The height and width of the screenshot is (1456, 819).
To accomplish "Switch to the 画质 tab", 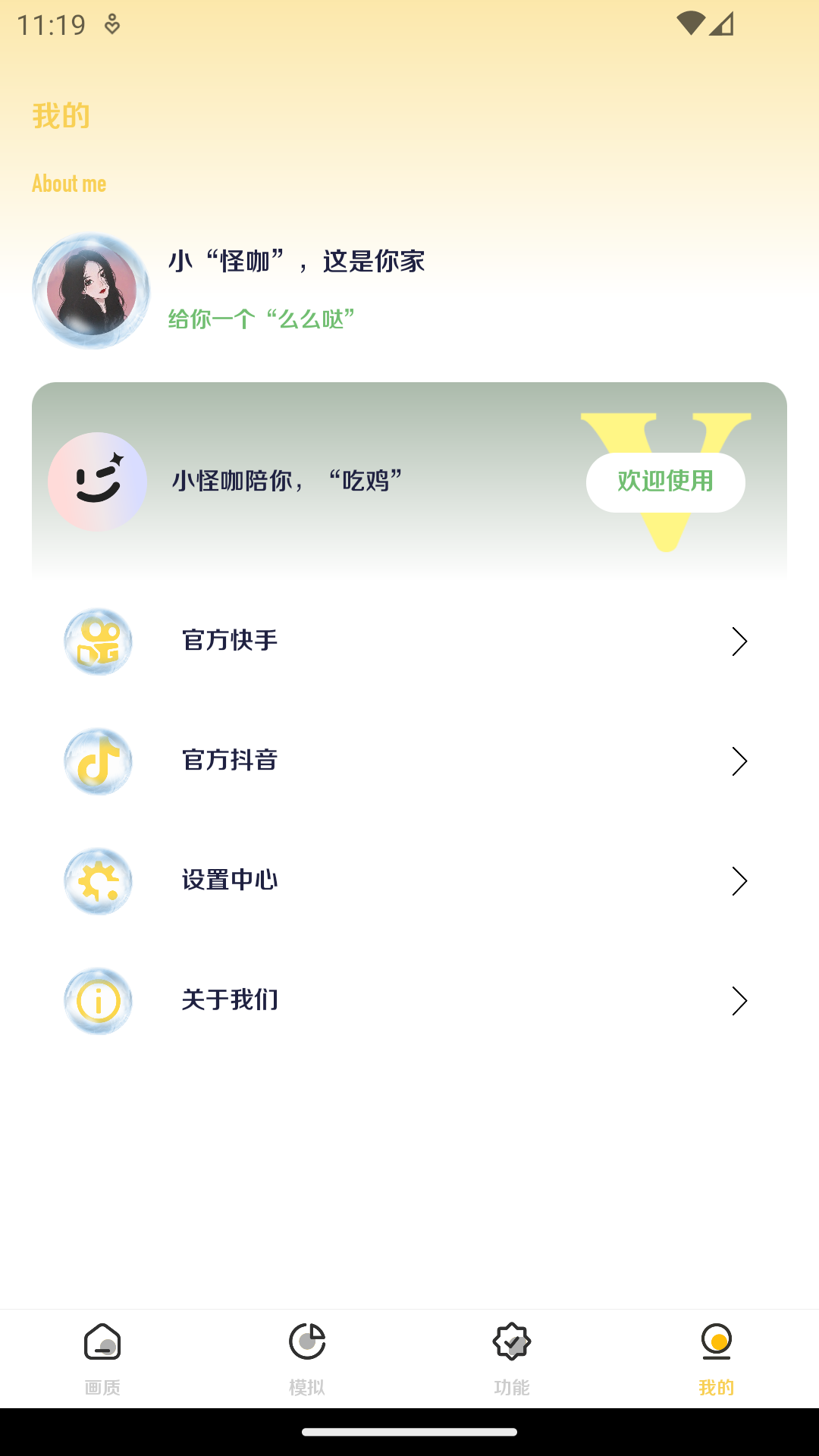I will tap(102, 1357).
